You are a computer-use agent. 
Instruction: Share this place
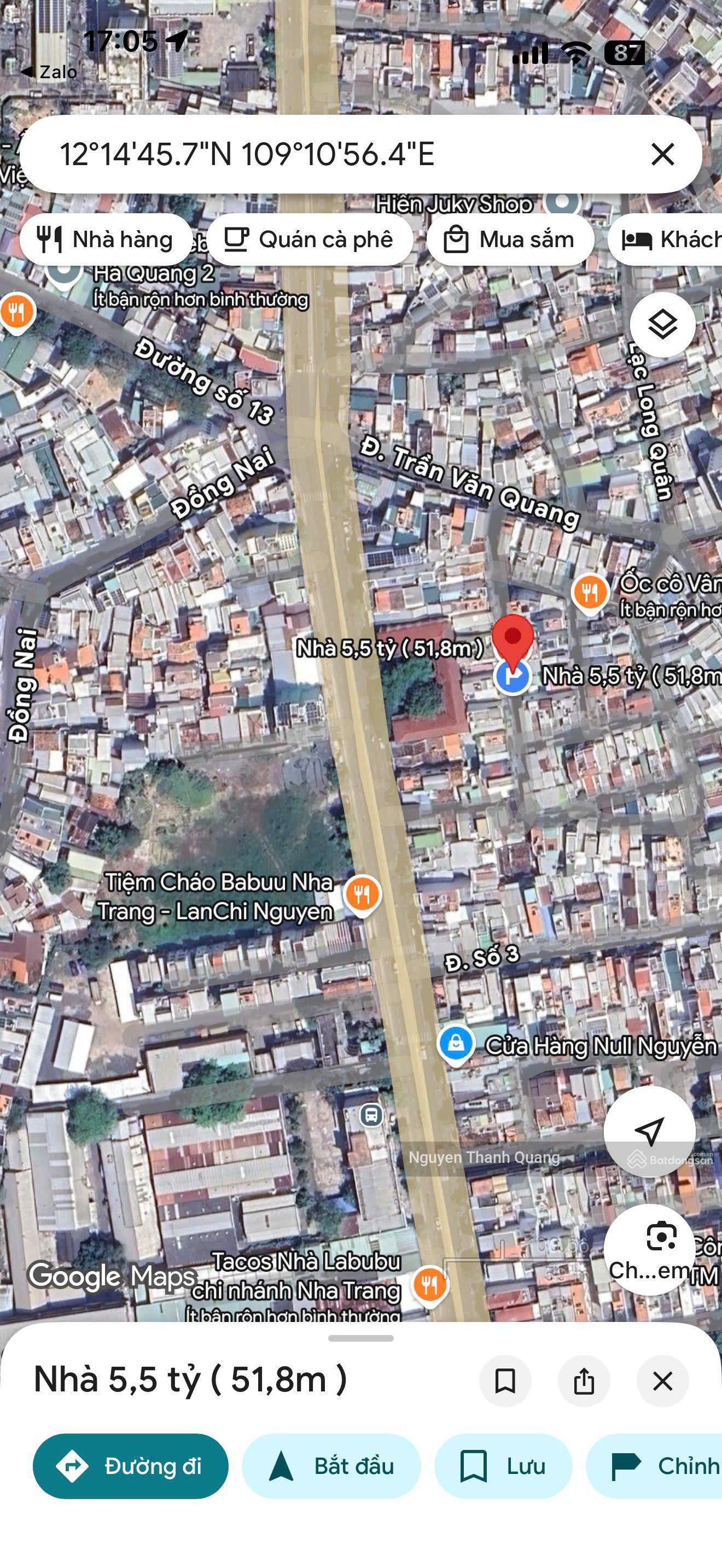point(584,1380)
